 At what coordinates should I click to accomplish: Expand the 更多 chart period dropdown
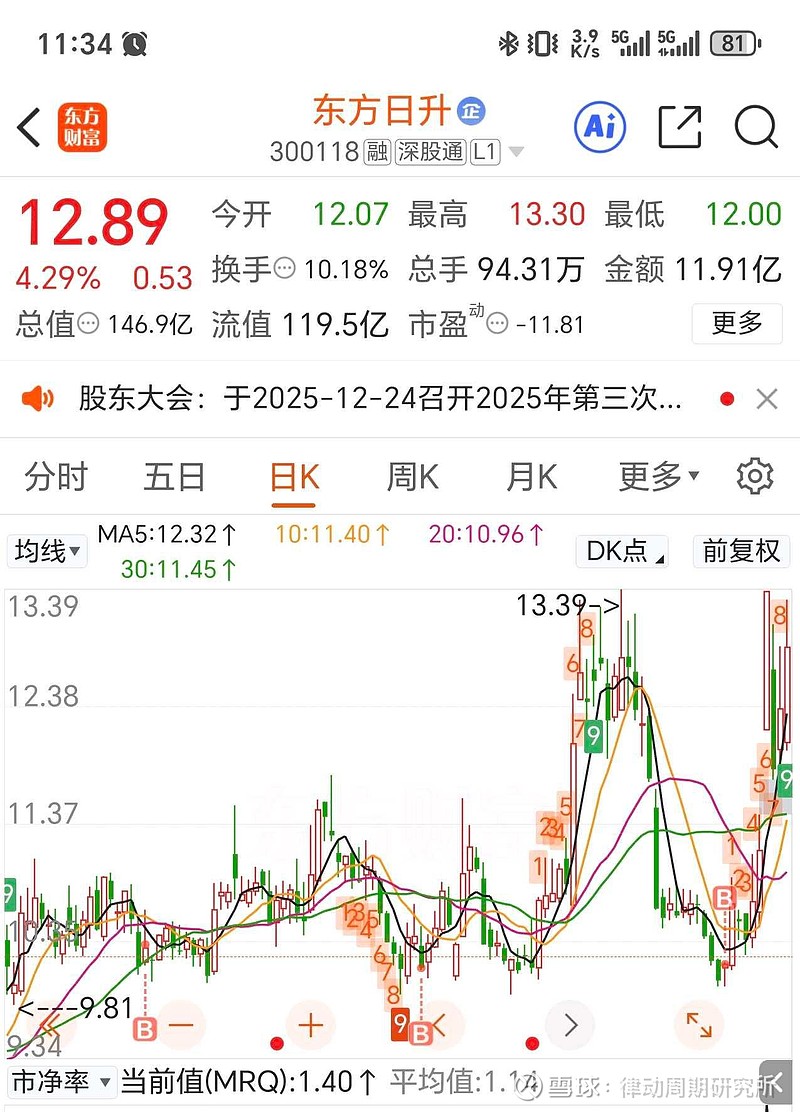point(658,477)
